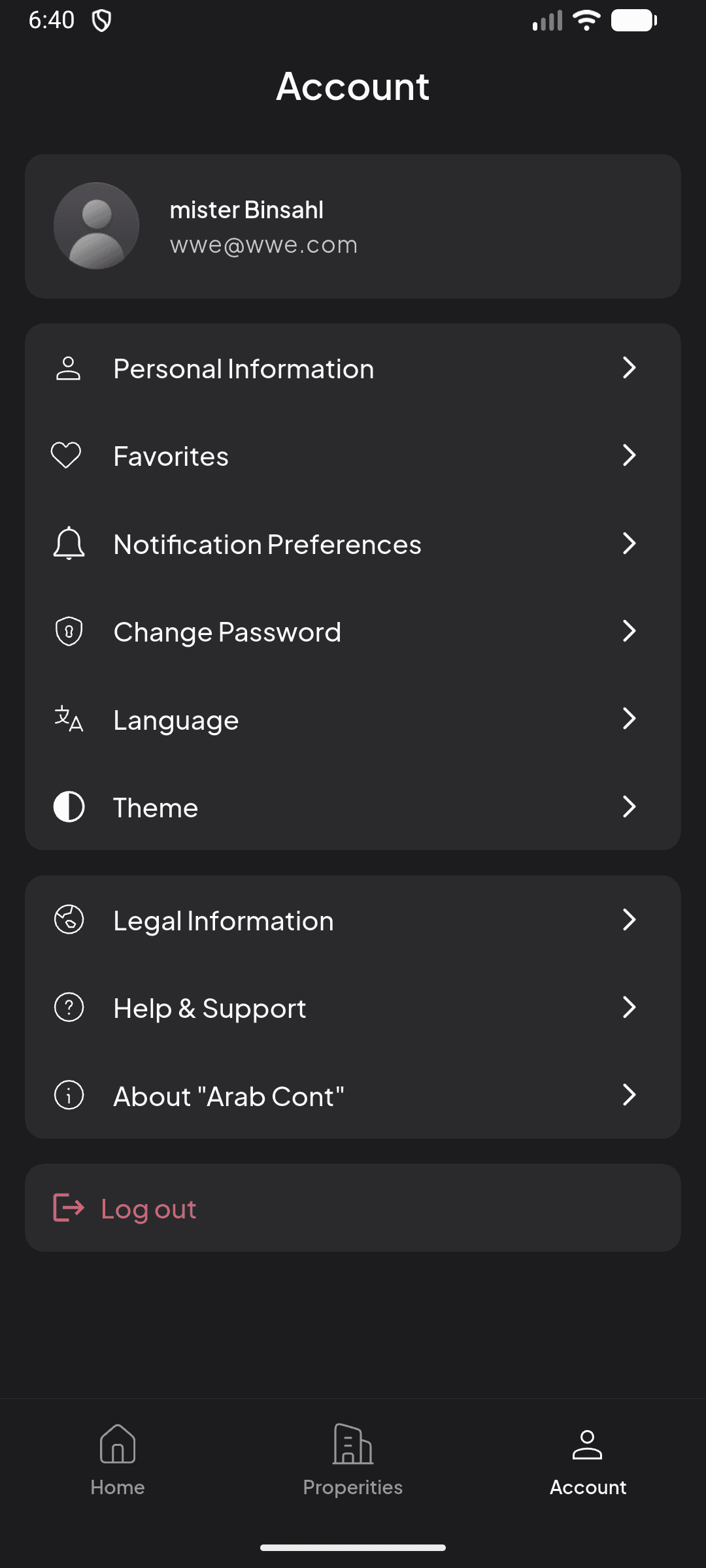This screenshot has height=1568, width=706.
Task: Select the Legal Information globe icon
Action: (x=68, y=919)
